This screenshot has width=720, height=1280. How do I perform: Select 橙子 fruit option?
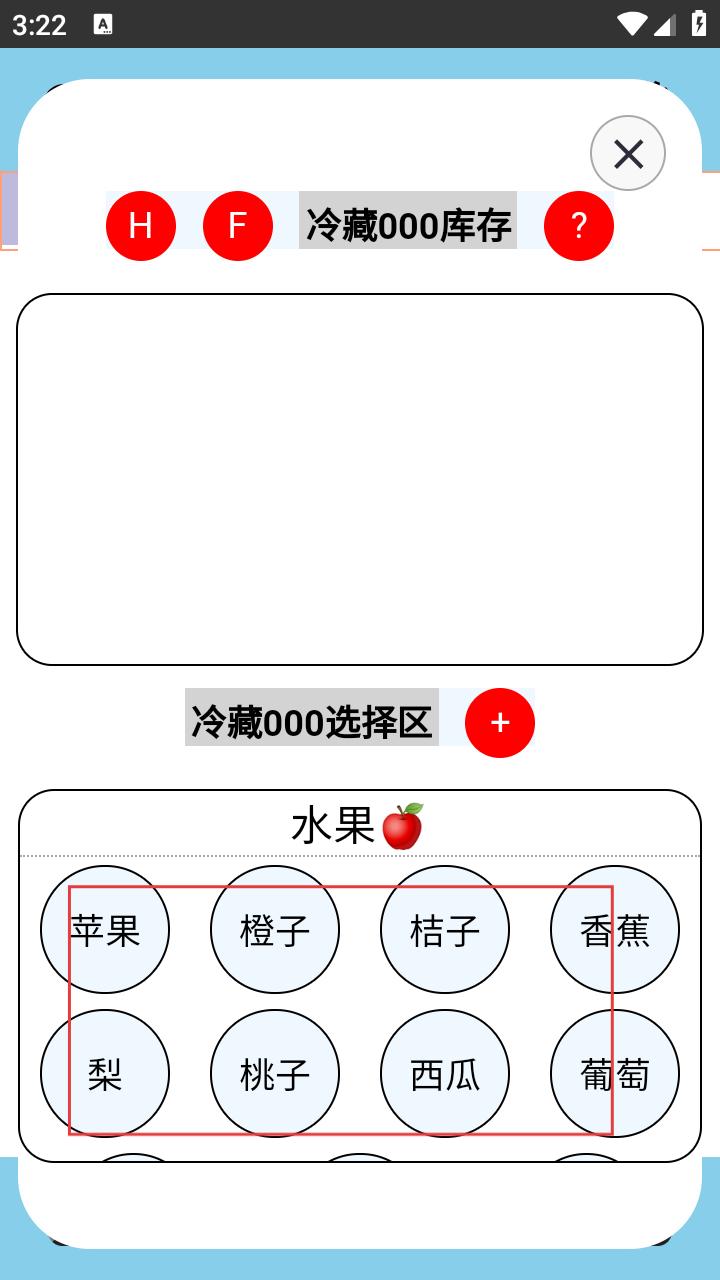275,930
